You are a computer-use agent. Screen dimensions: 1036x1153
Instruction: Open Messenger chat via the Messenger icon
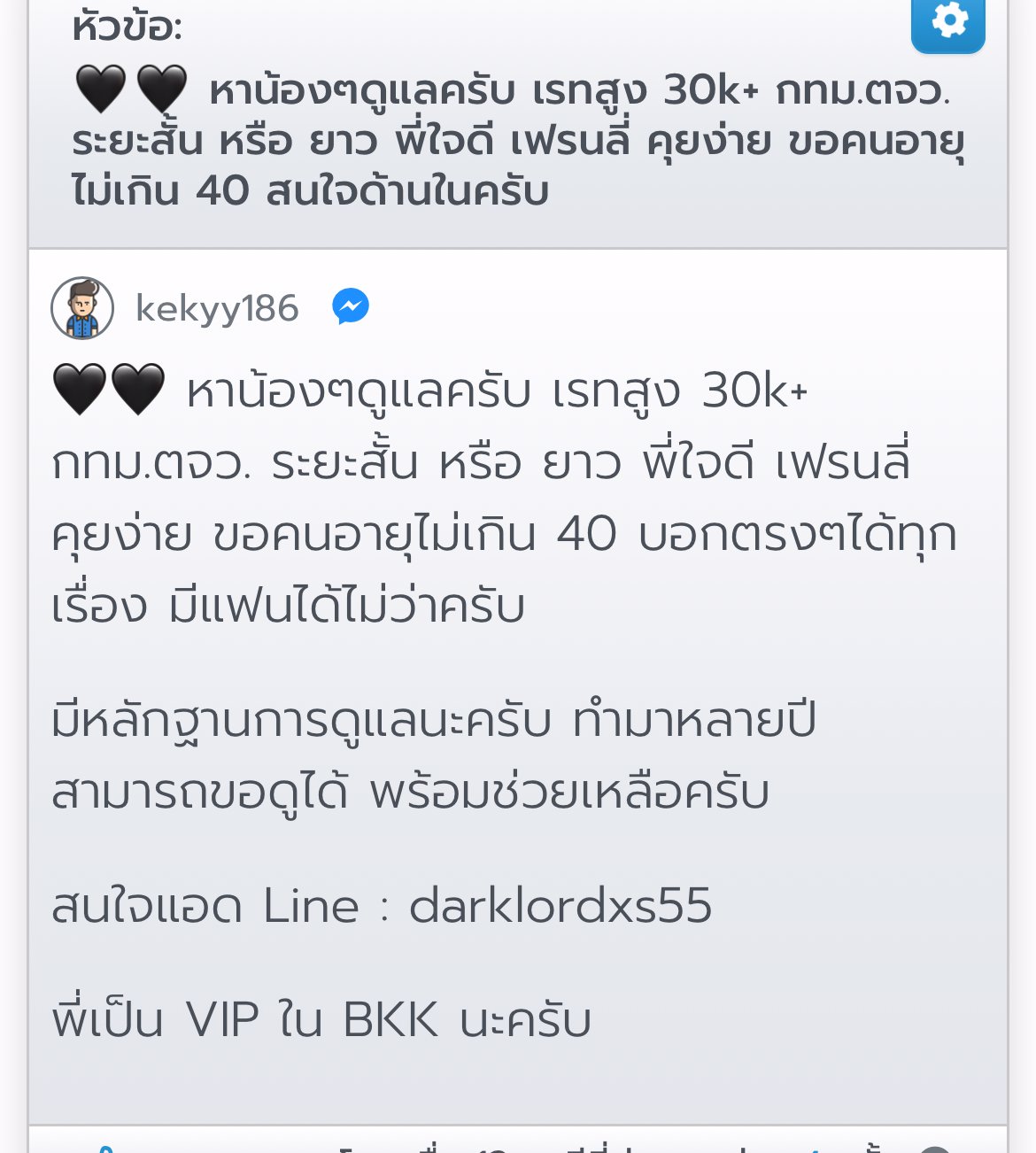click(351, 307)
